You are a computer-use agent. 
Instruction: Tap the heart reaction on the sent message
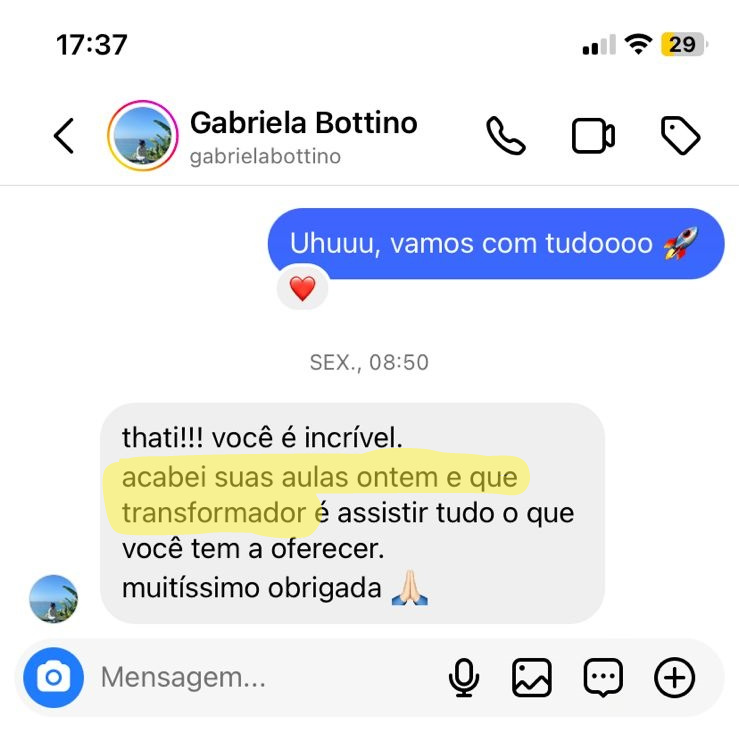point(302,289)
